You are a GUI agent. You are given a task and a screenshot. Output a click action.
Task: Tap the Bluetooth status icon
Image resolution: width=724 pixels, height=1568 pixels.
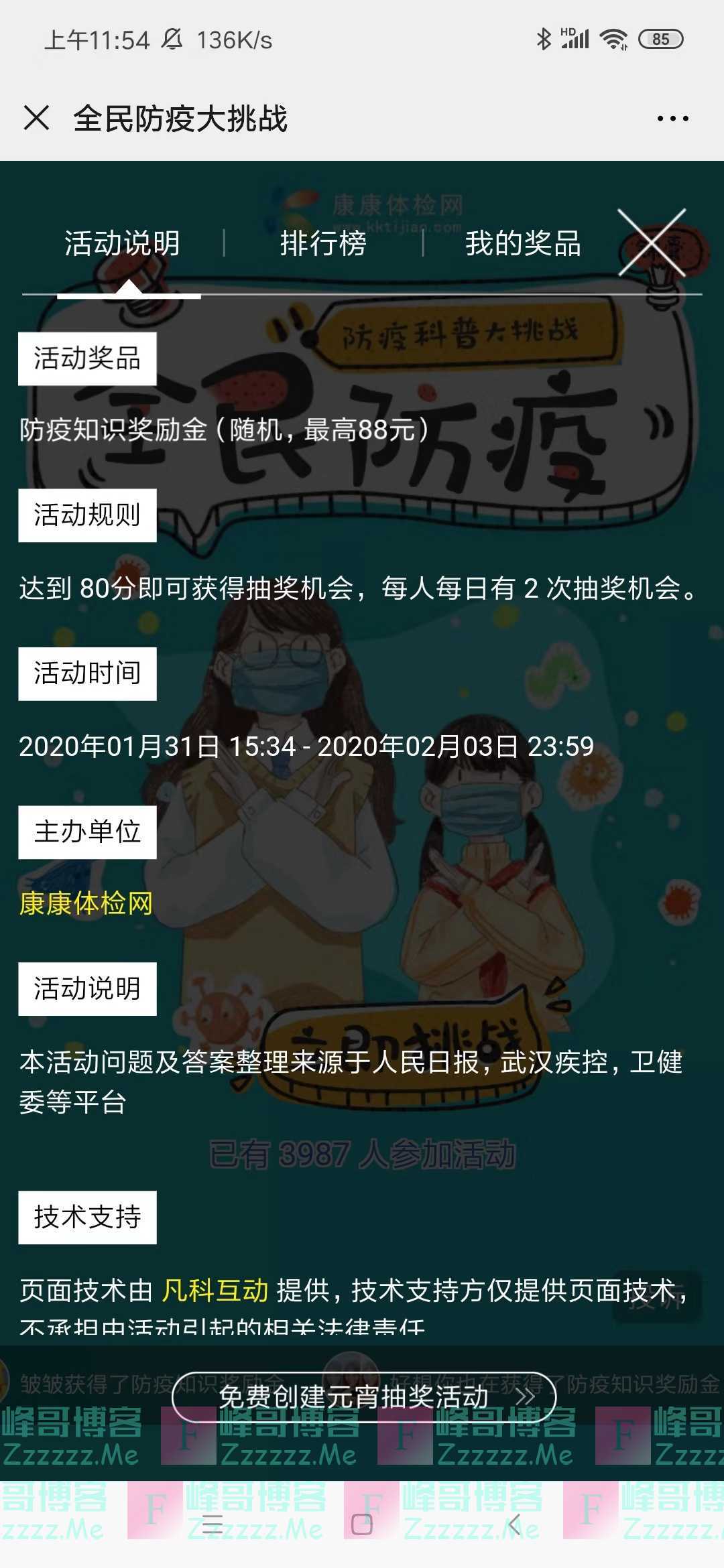pos(544,40)
